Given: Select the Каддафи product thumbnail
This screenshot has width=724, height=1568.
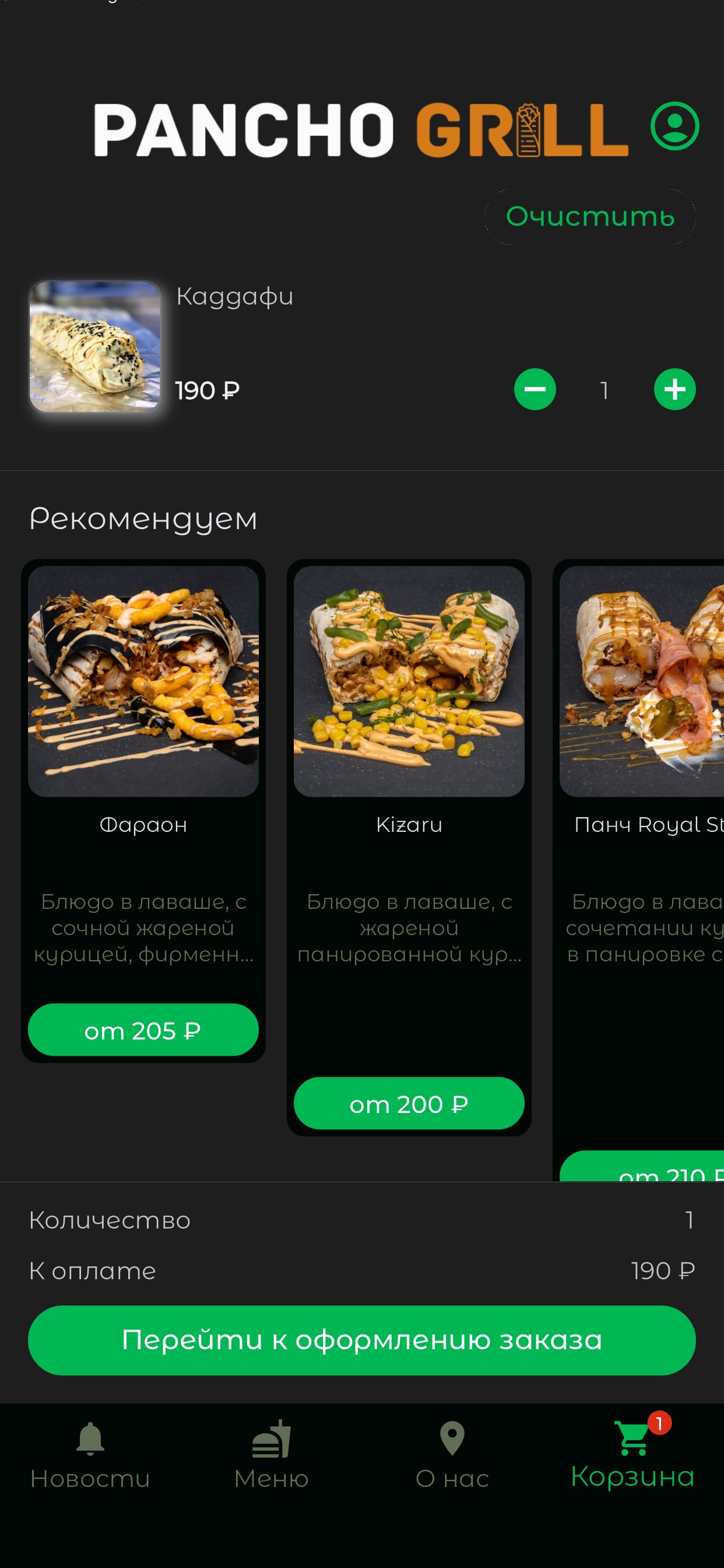Looking at the screenshot, I should pyautogui.click(x=95, y=348).
